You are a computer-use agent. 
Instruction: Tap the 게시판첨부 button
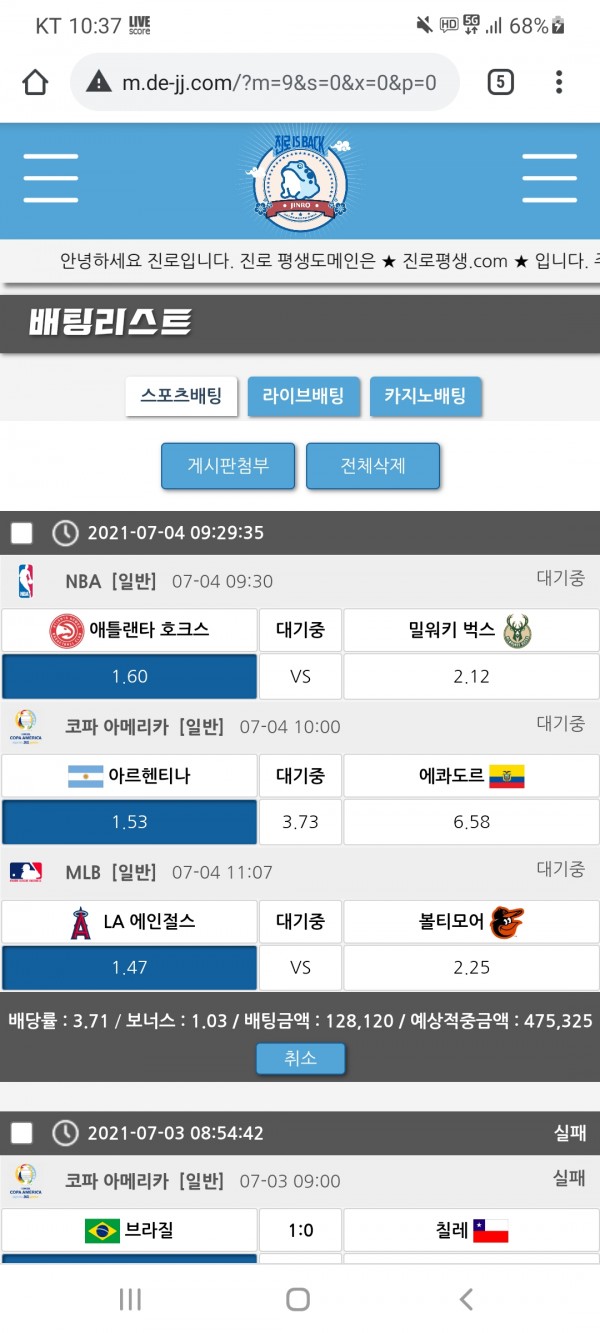point(228,466)
